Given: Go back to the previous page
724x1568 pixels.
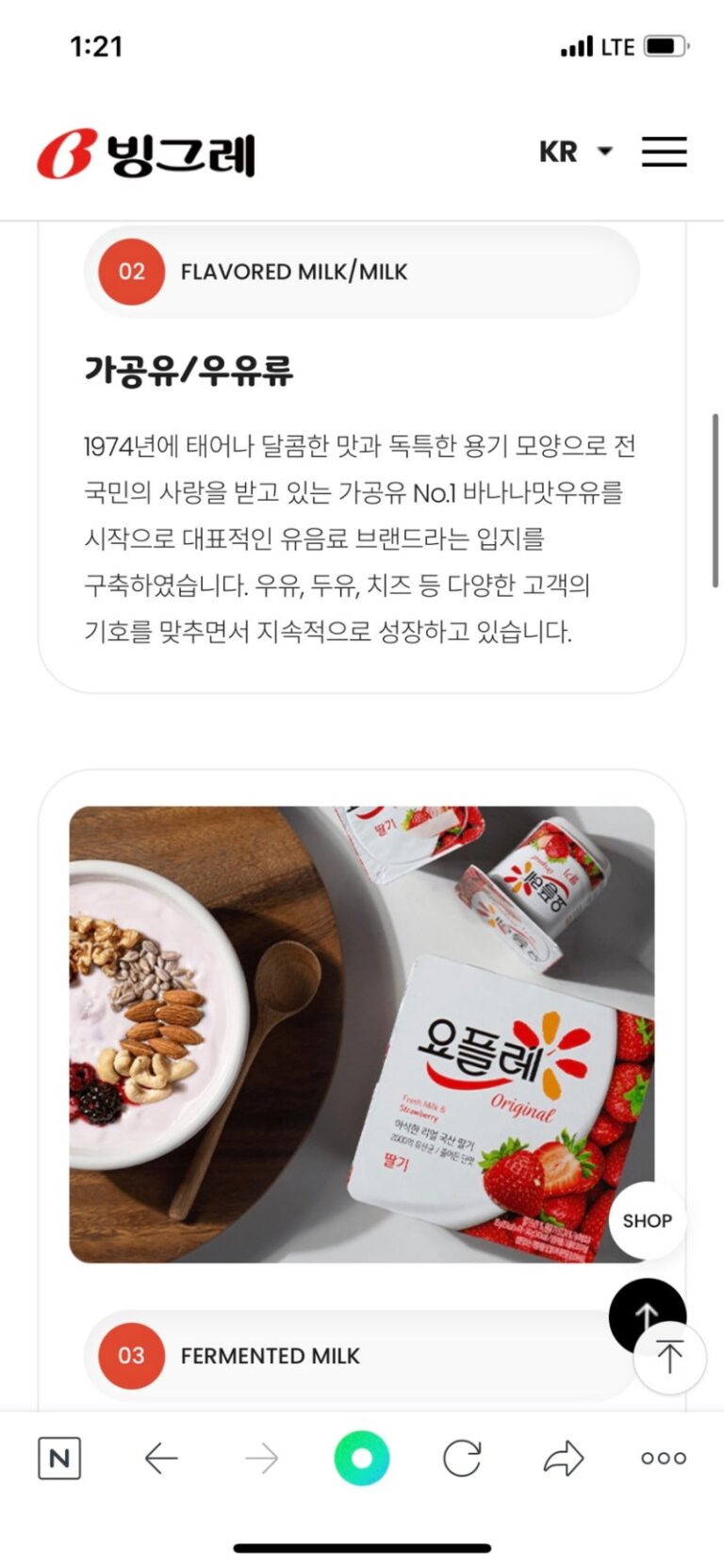Looking at the screenshot, I should tap(161, 1459).
